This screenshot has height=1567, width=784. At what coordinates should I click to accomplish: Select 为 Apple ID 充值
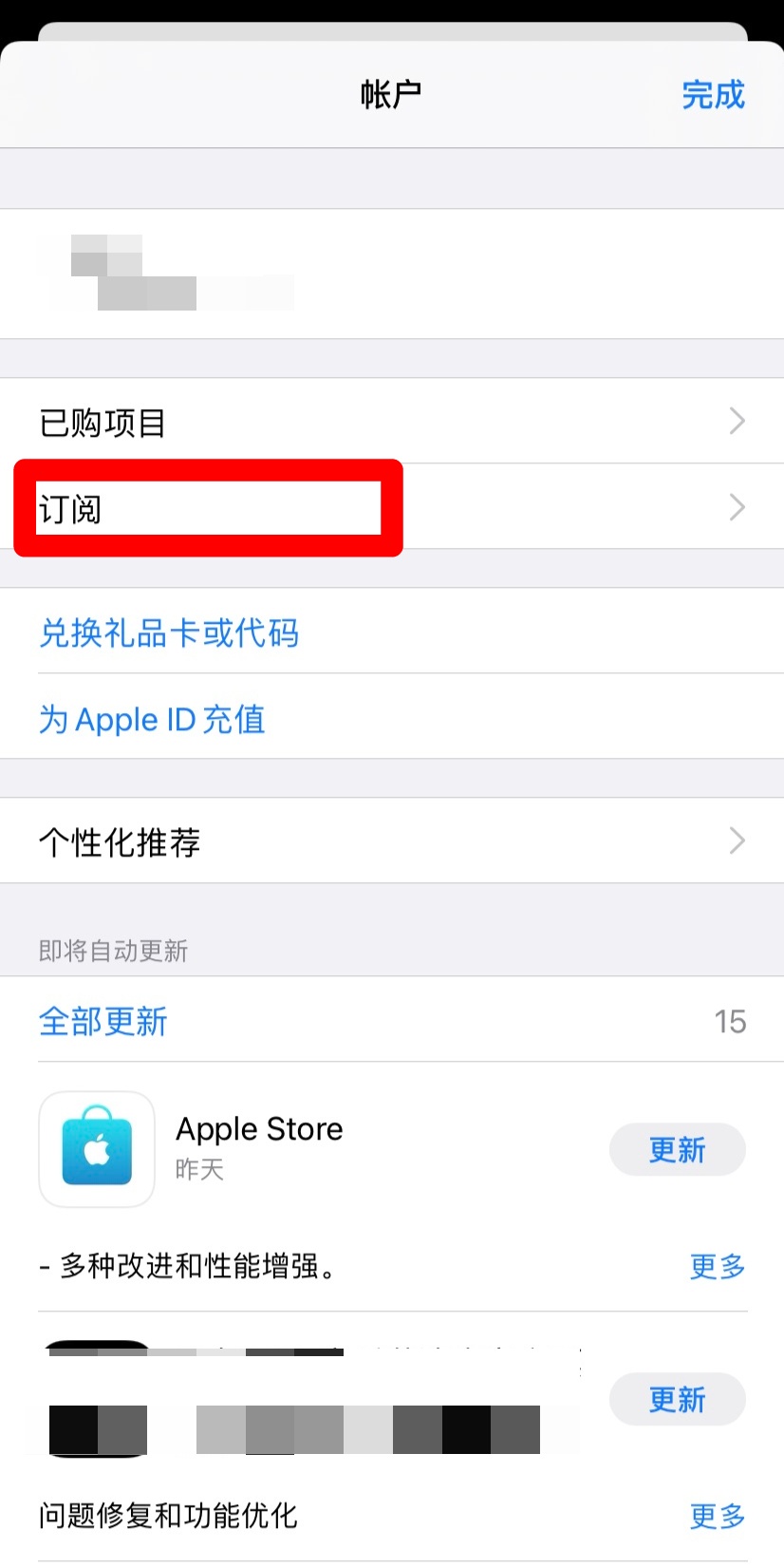click(x=152, y=719)
